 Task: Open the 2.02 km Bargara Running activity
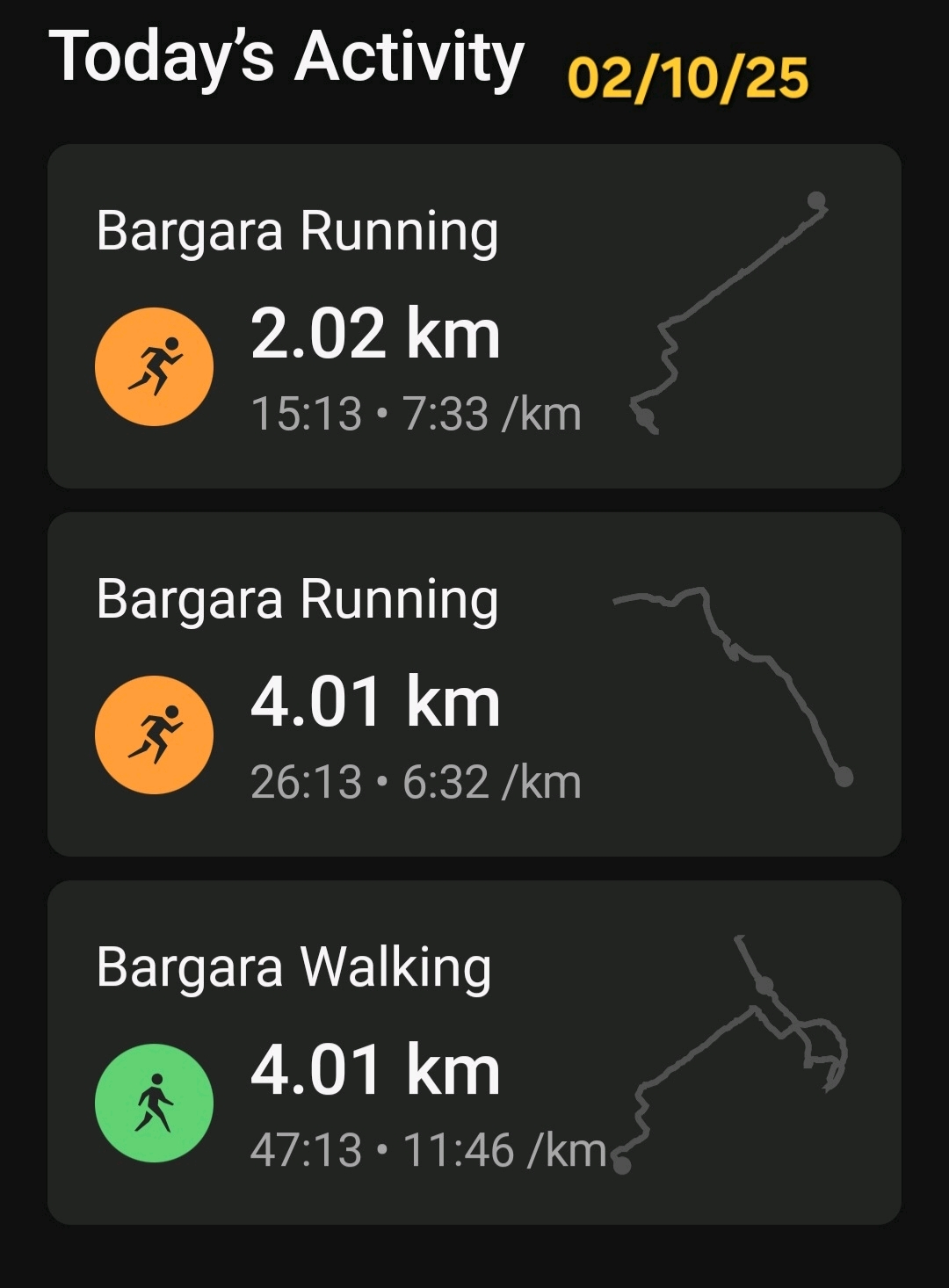[474, 316]
